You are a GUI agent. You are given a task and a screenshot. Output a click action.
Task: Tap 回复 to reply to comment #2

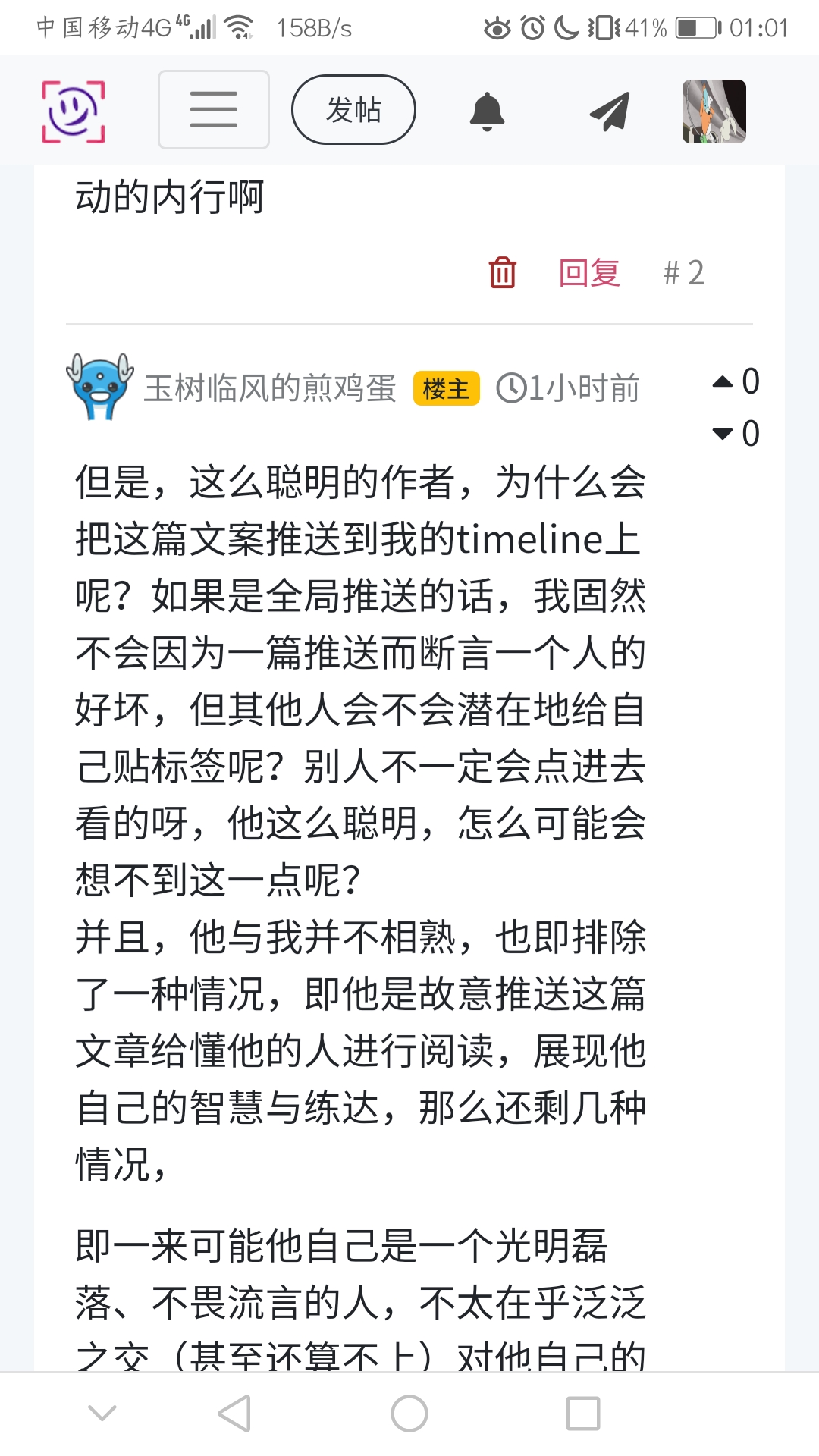[x=589, y=273]
